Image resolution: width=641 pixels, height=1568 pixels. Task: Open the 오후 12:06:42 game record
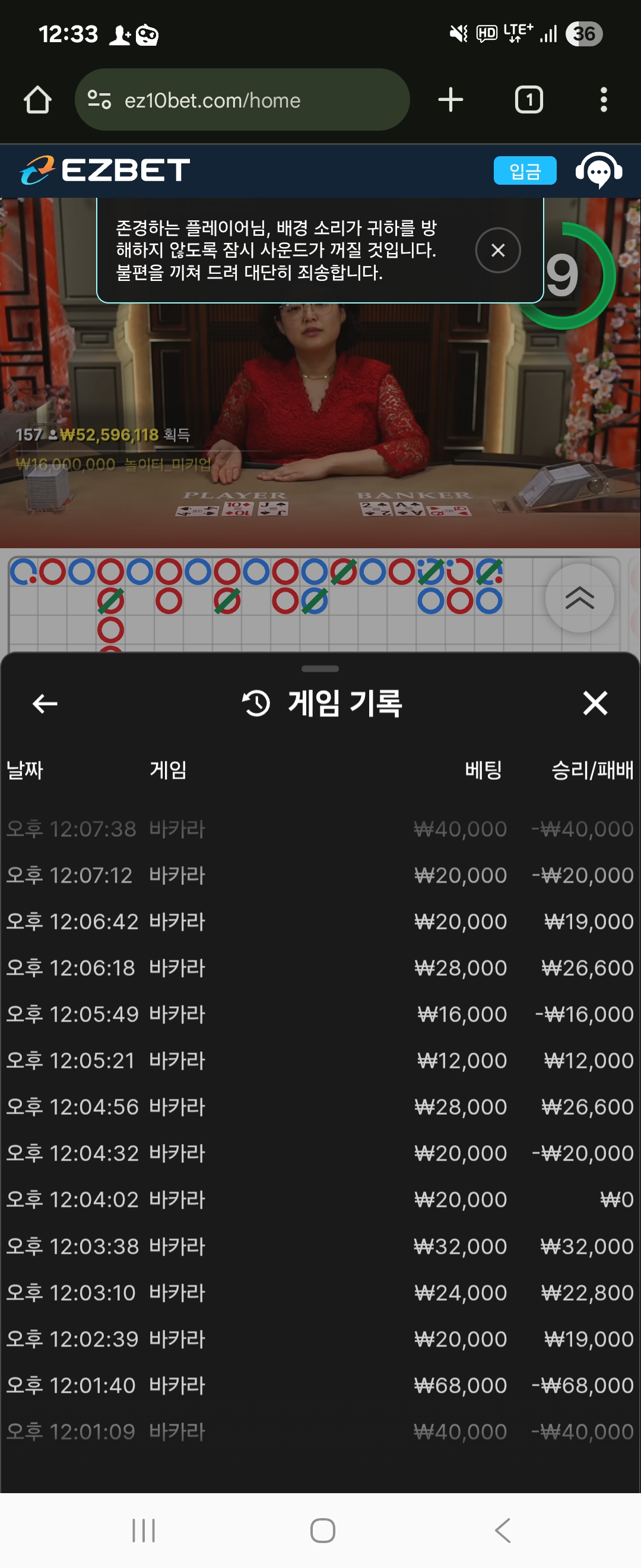coord(320,922)
